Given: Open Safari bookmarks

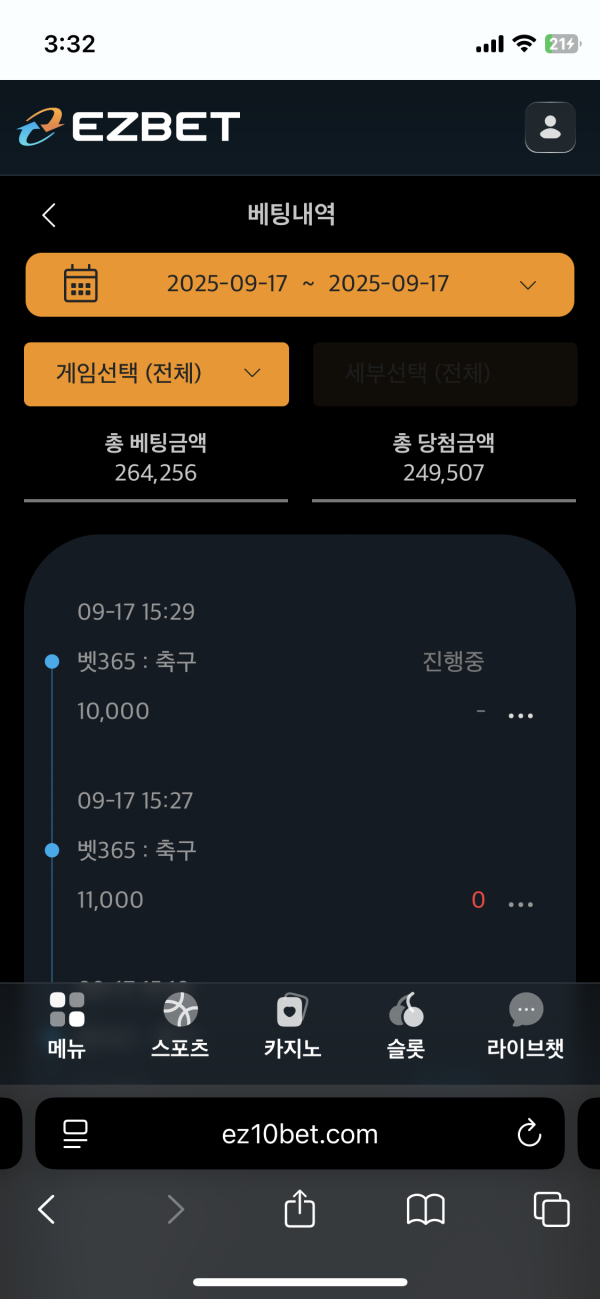Looking at the screenshot, I should [x=425, y=1210].
